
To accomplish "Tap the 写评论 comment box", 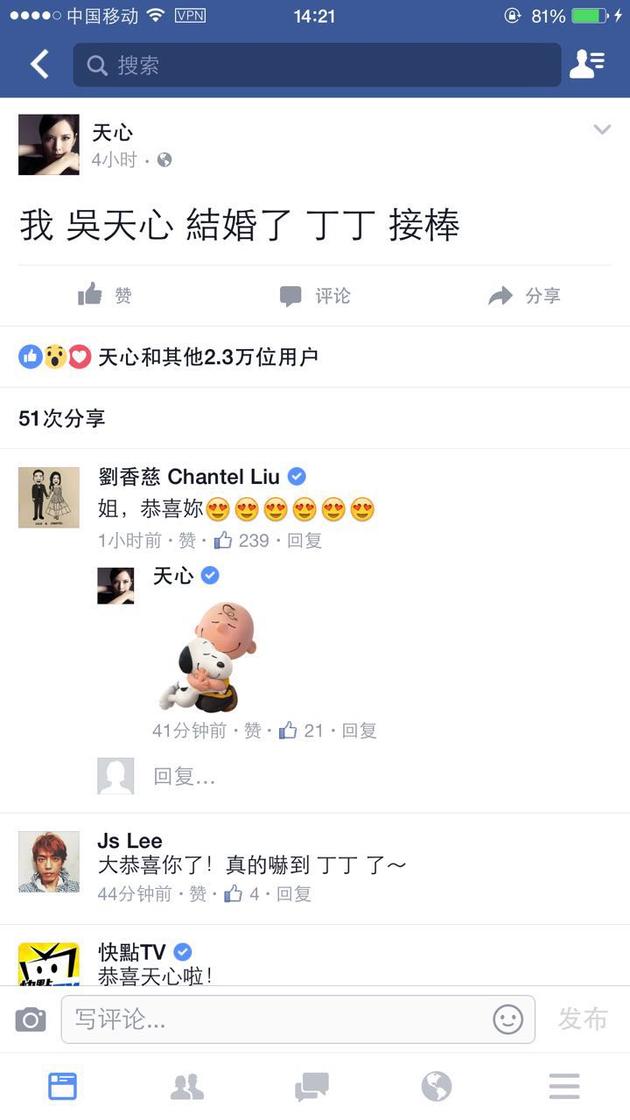I will point(298,1019).
